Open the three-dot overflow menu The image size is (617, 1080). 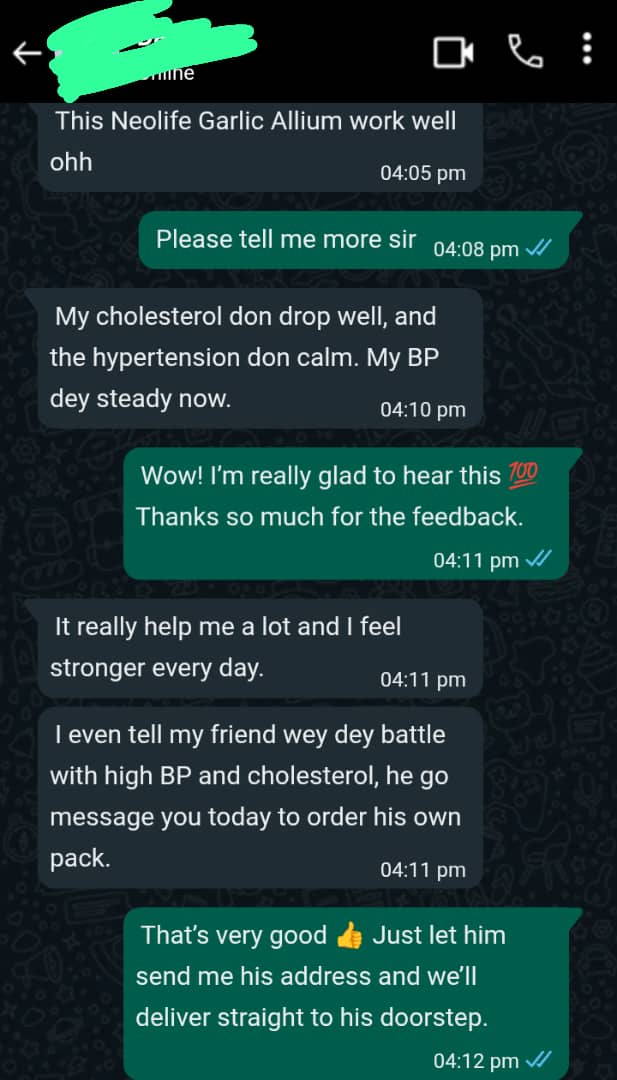click(x=587, y=48)
